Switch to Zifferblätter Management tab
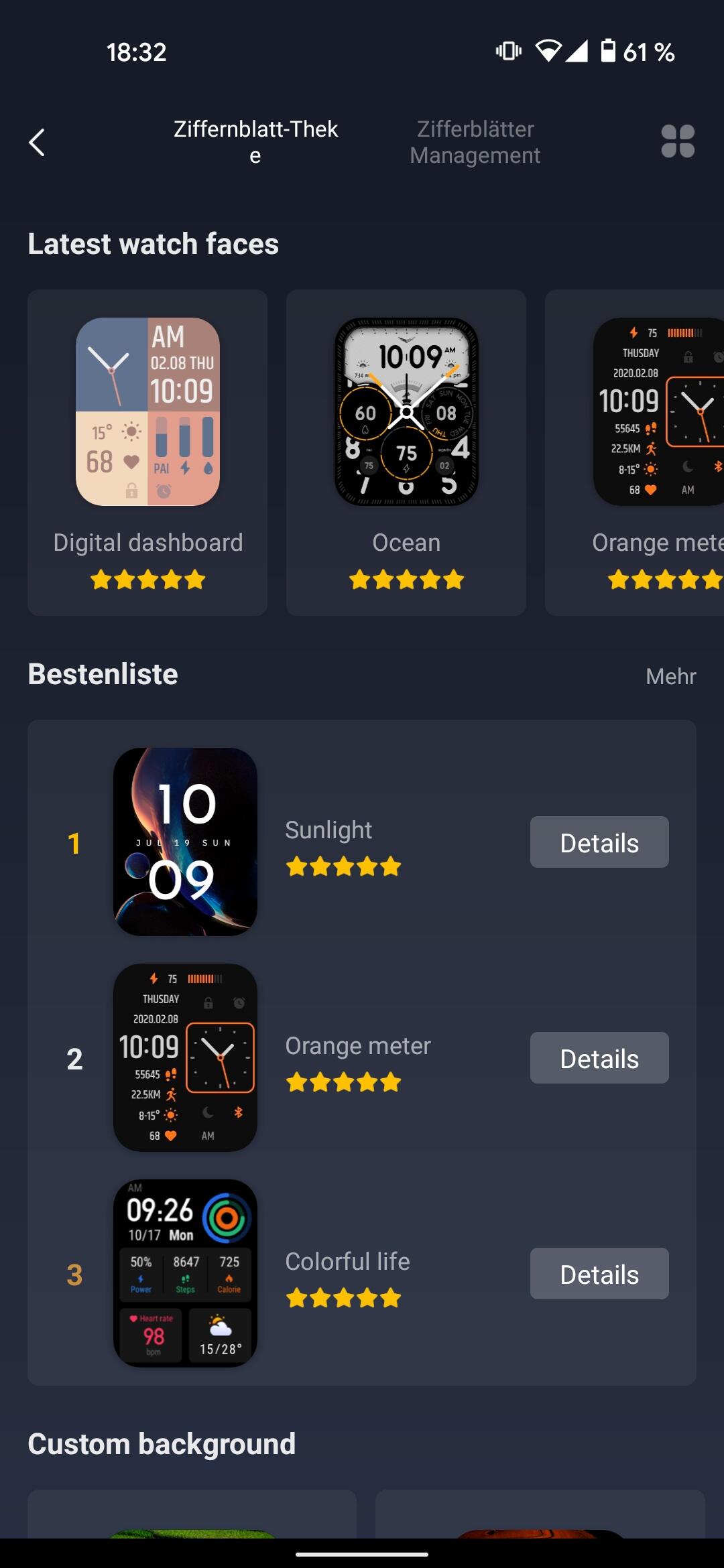 tap(475, 142)
